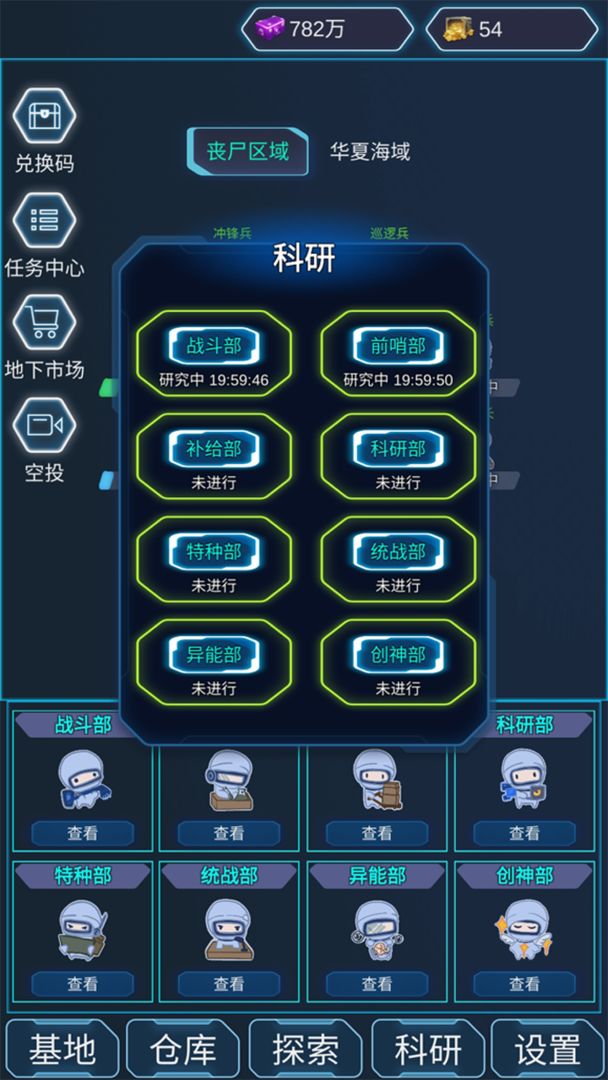
Task: Open 任务中心 task center
Action: [x=44, y=221]
